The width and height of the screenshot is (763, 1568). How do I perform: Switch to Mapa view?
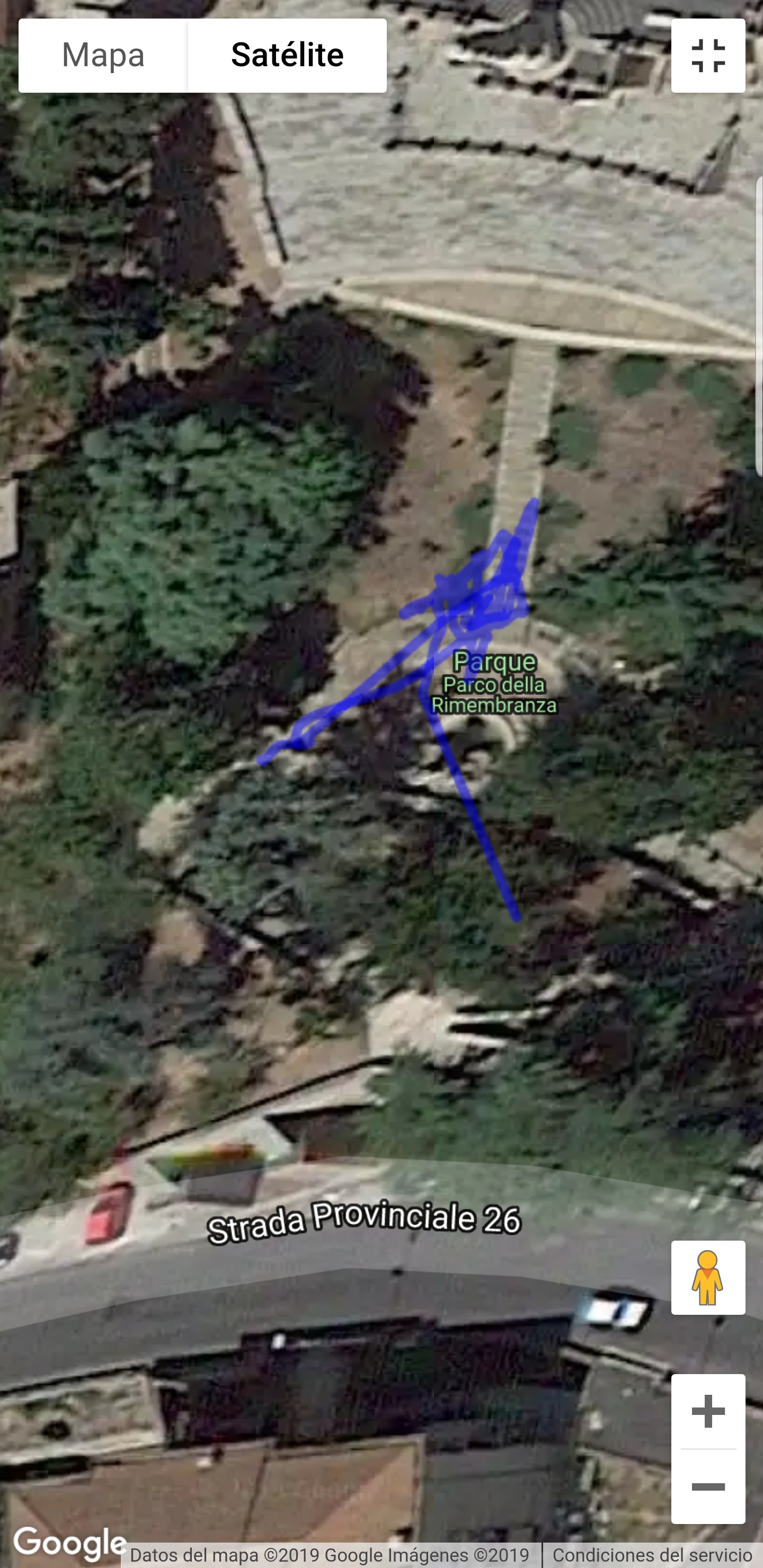103,56
